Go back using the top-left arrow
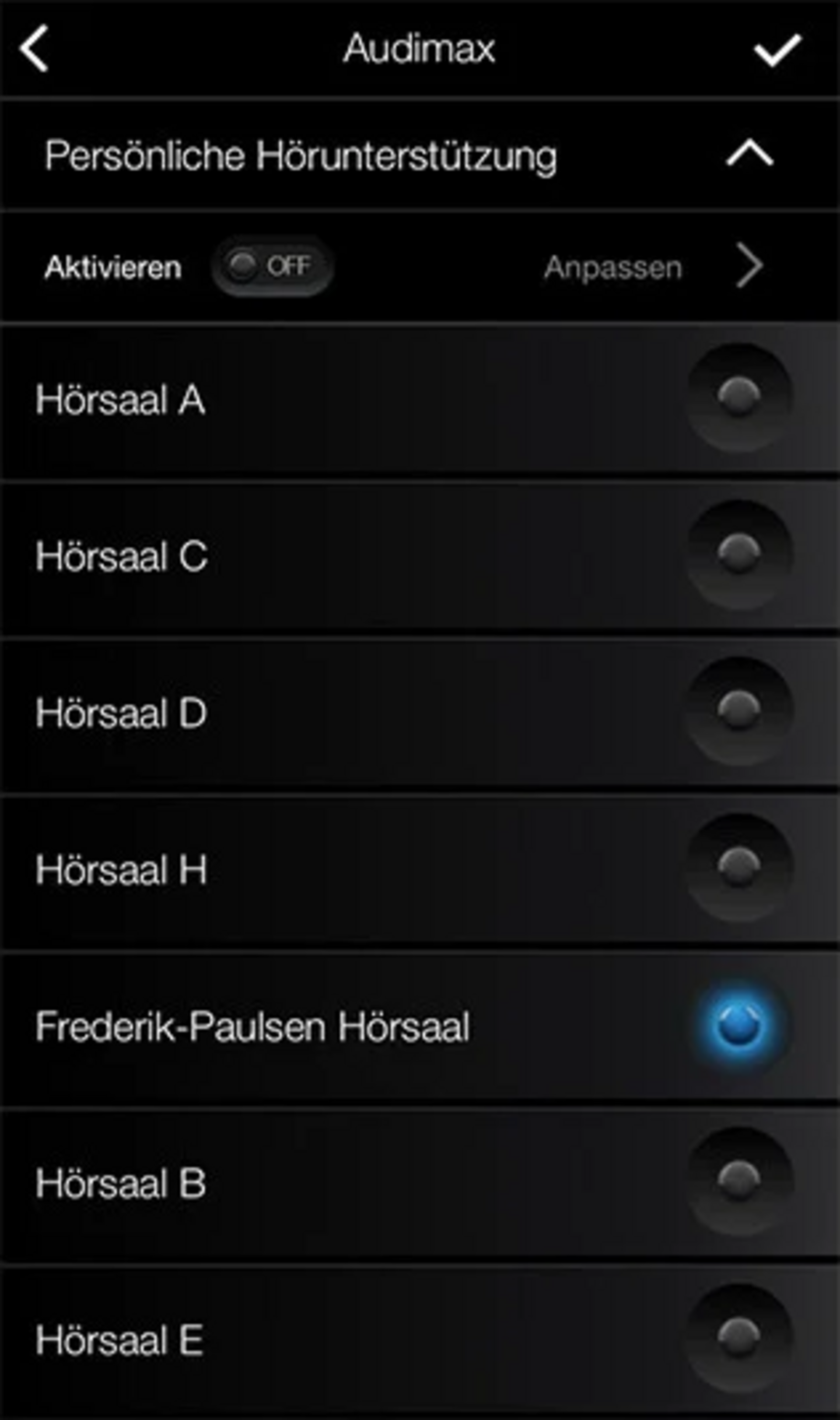Screen dimensions: 840x1420 35,49
